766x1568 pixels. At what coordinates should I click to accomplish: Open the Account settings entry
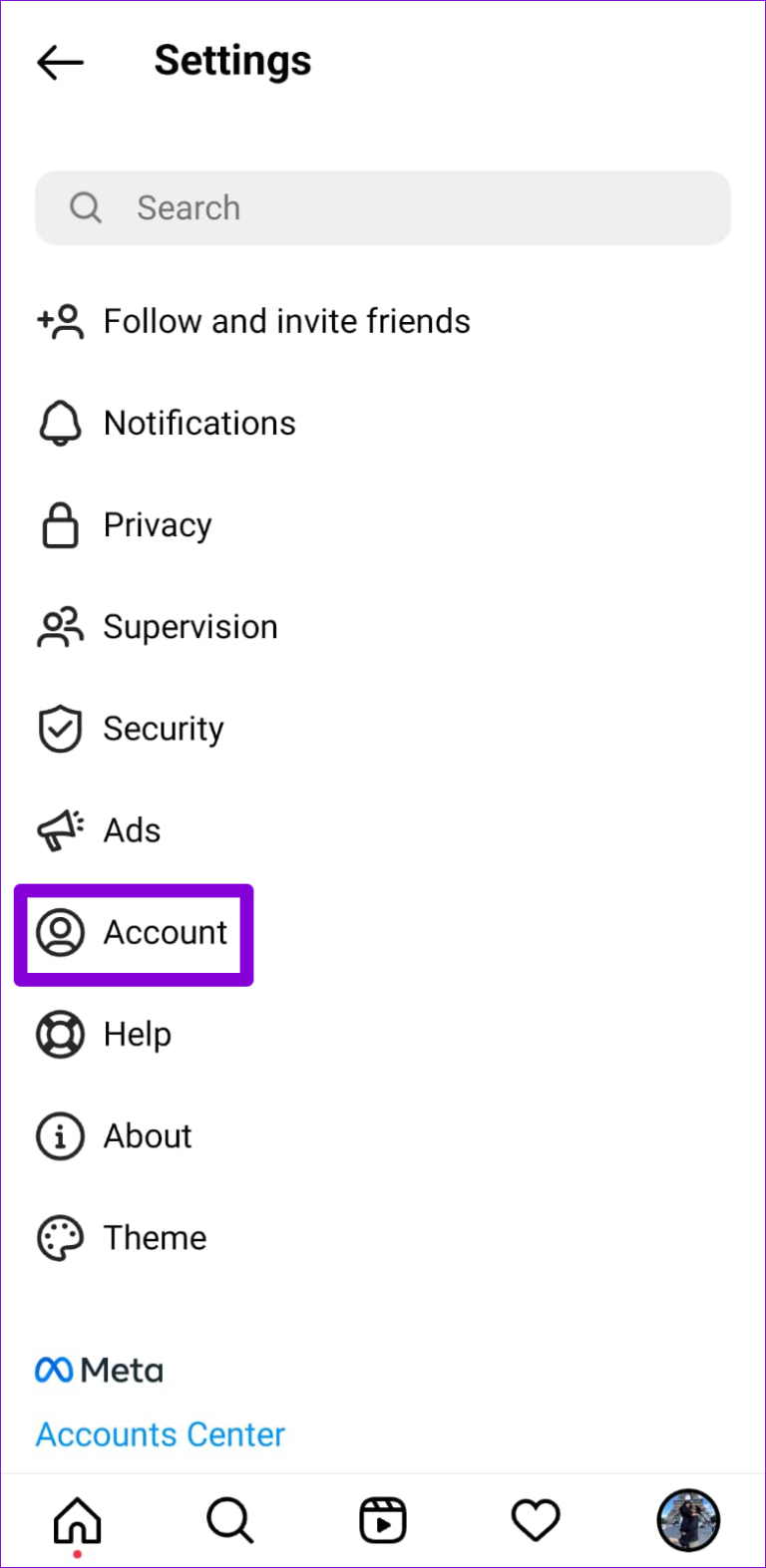tap(133, 933)
